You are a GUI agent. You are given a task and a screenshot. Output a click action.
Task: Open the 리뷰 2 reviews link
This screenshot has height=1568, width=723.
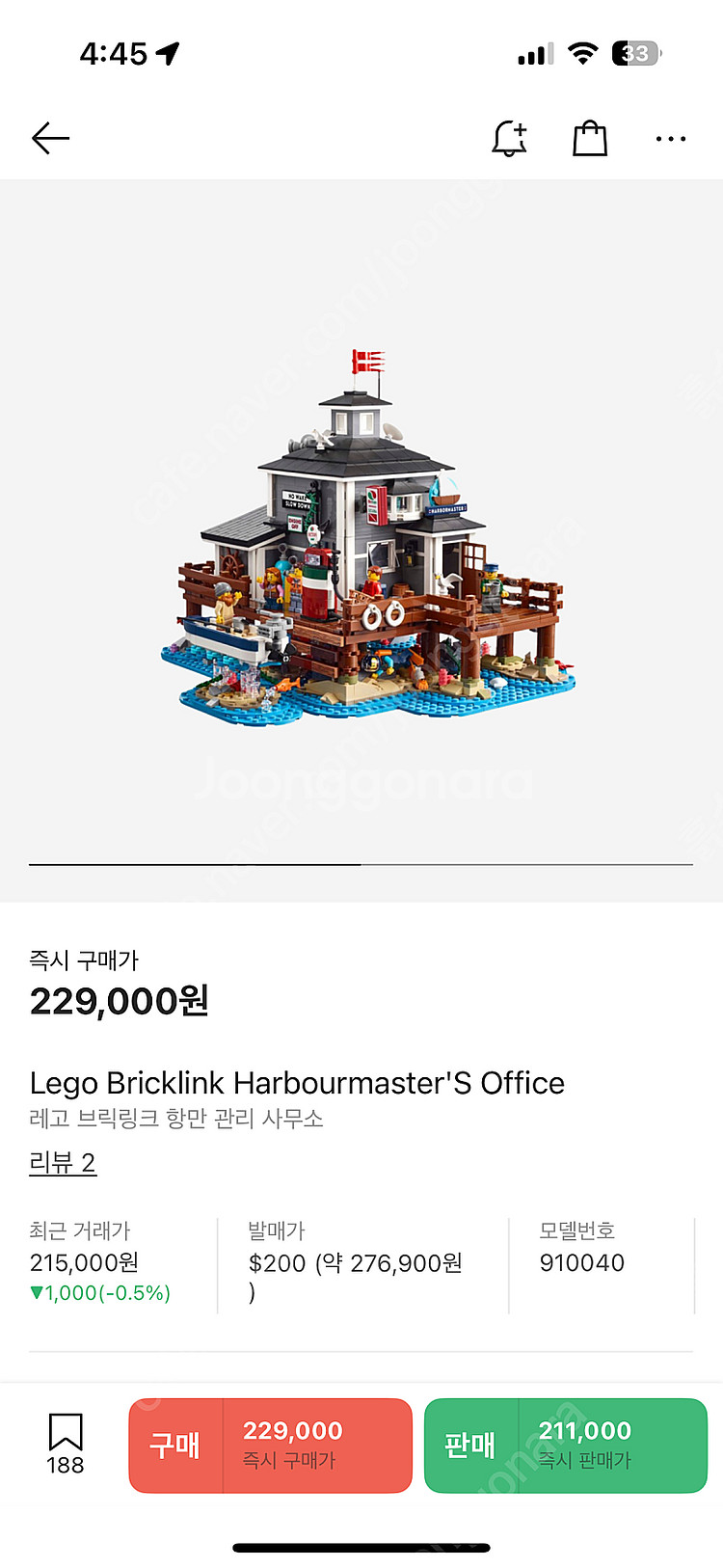pos(63,1163)
